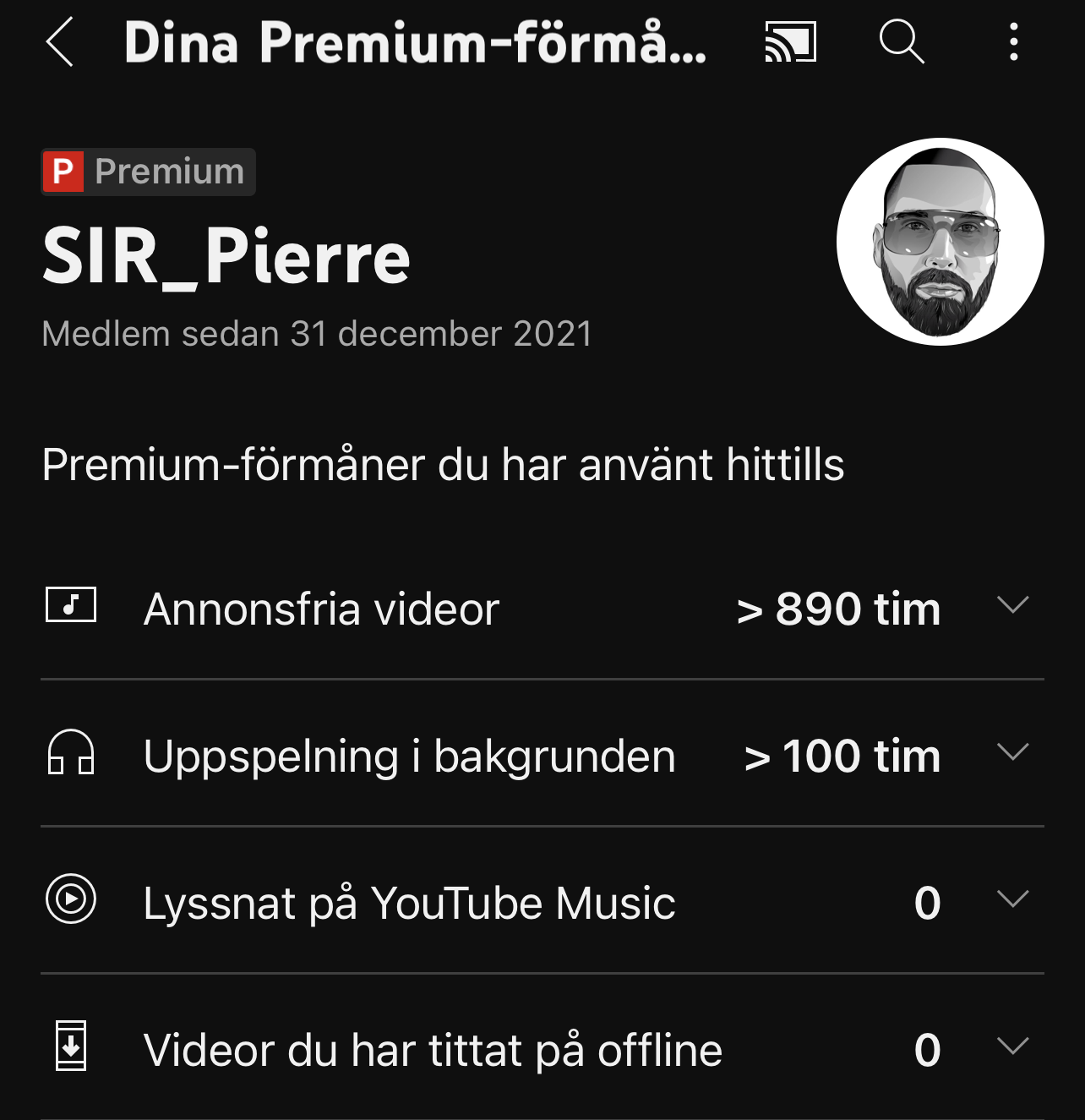Open the cast to device icon
The image size is (1085, 1120).
click(x=790, y=42)
